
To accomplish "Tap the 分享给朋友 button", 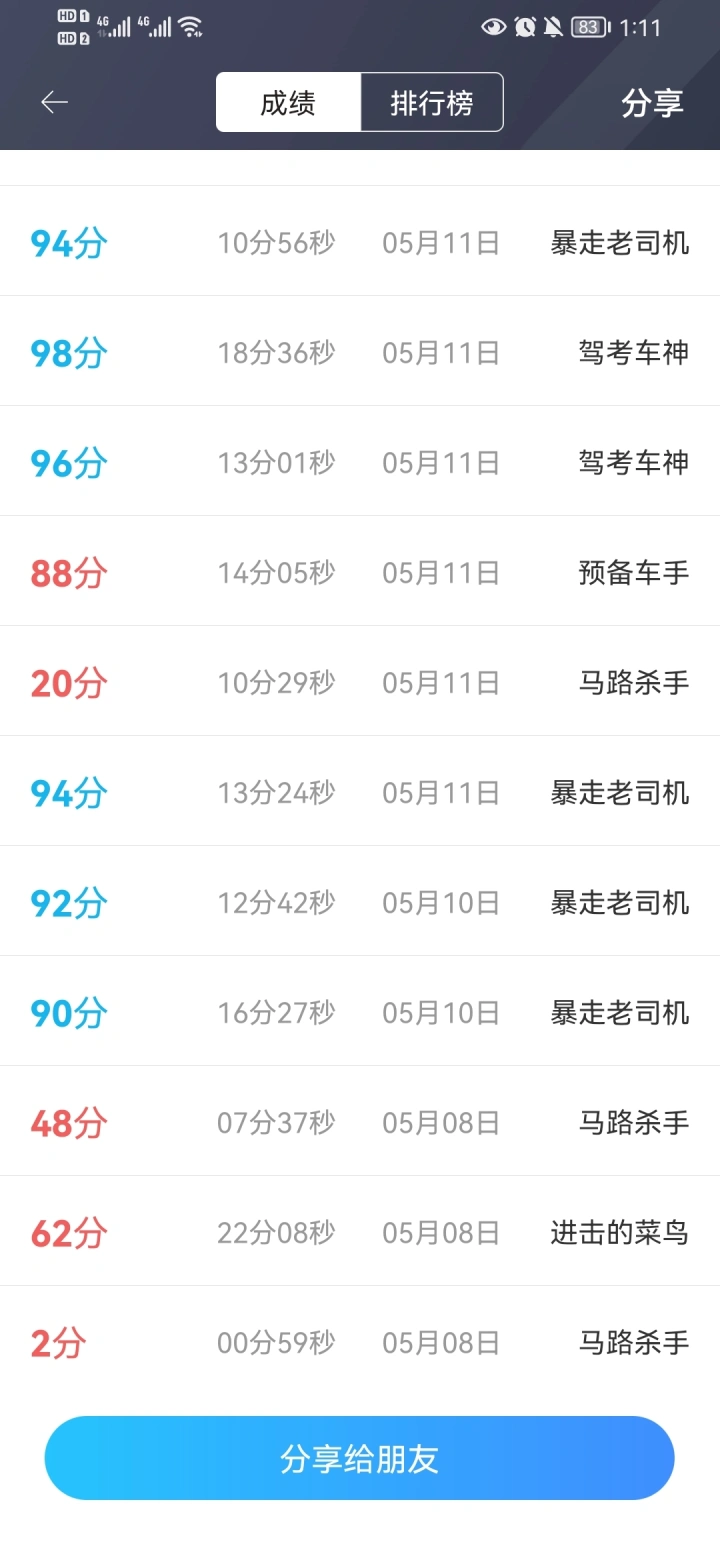I will click(360, 1458).
